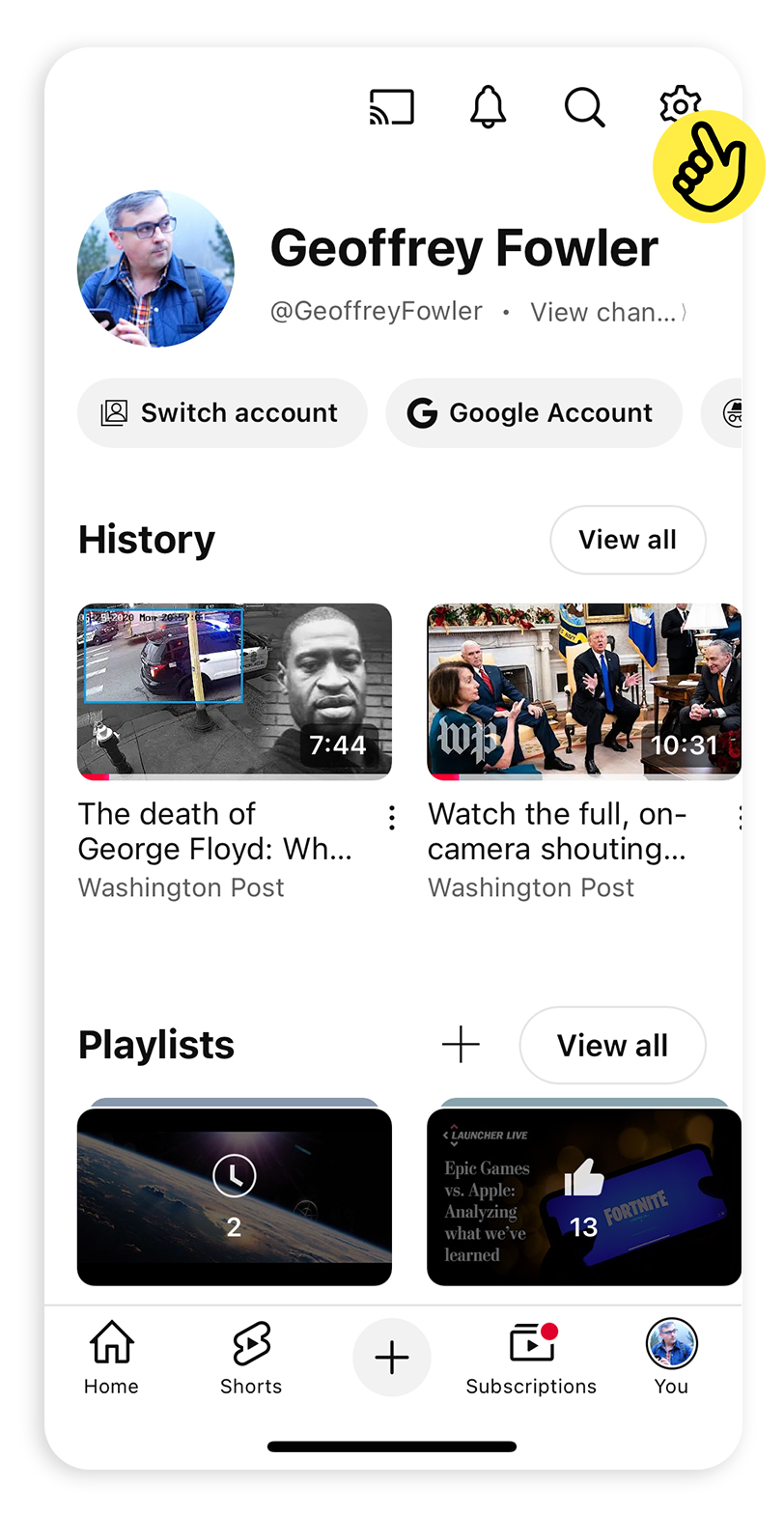Expand the full channel name via View channel
The height and width of the screenshot is (1516, 784).
pyautogui.click(x=603, y=311)
